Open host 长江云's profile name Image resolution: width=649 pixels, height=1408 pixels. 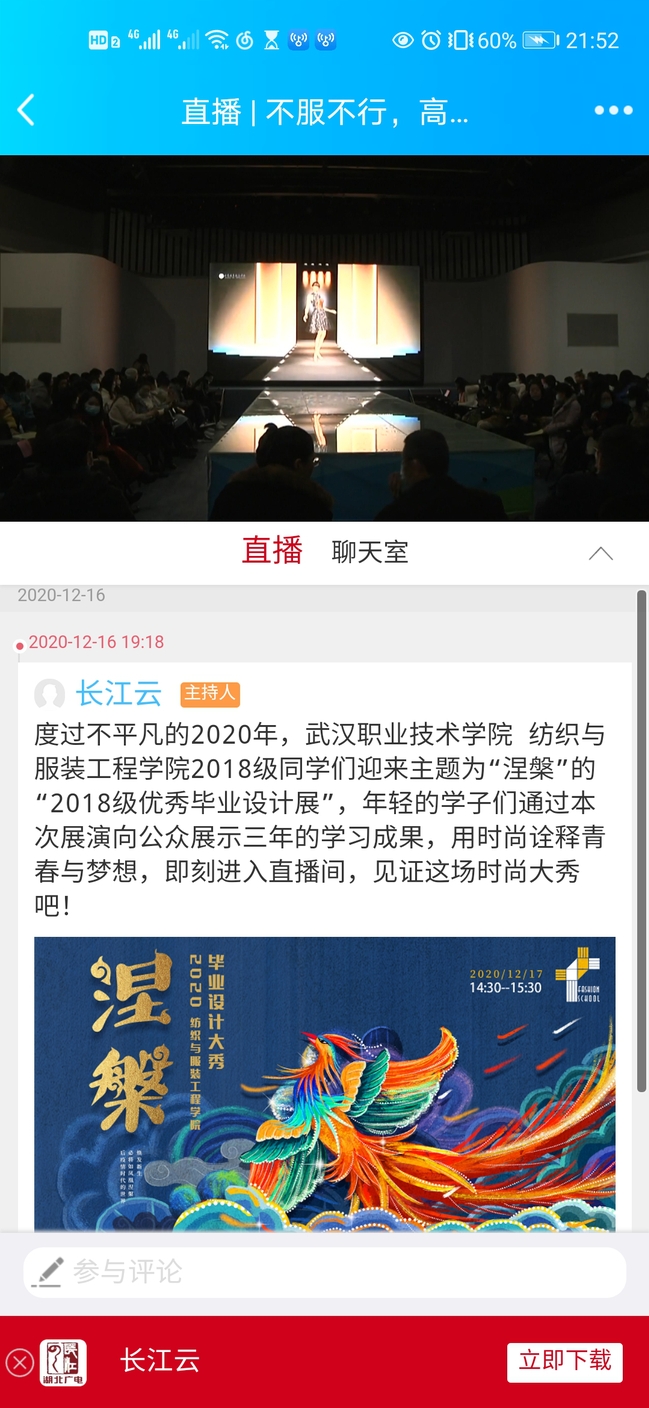tap(118, 693)
